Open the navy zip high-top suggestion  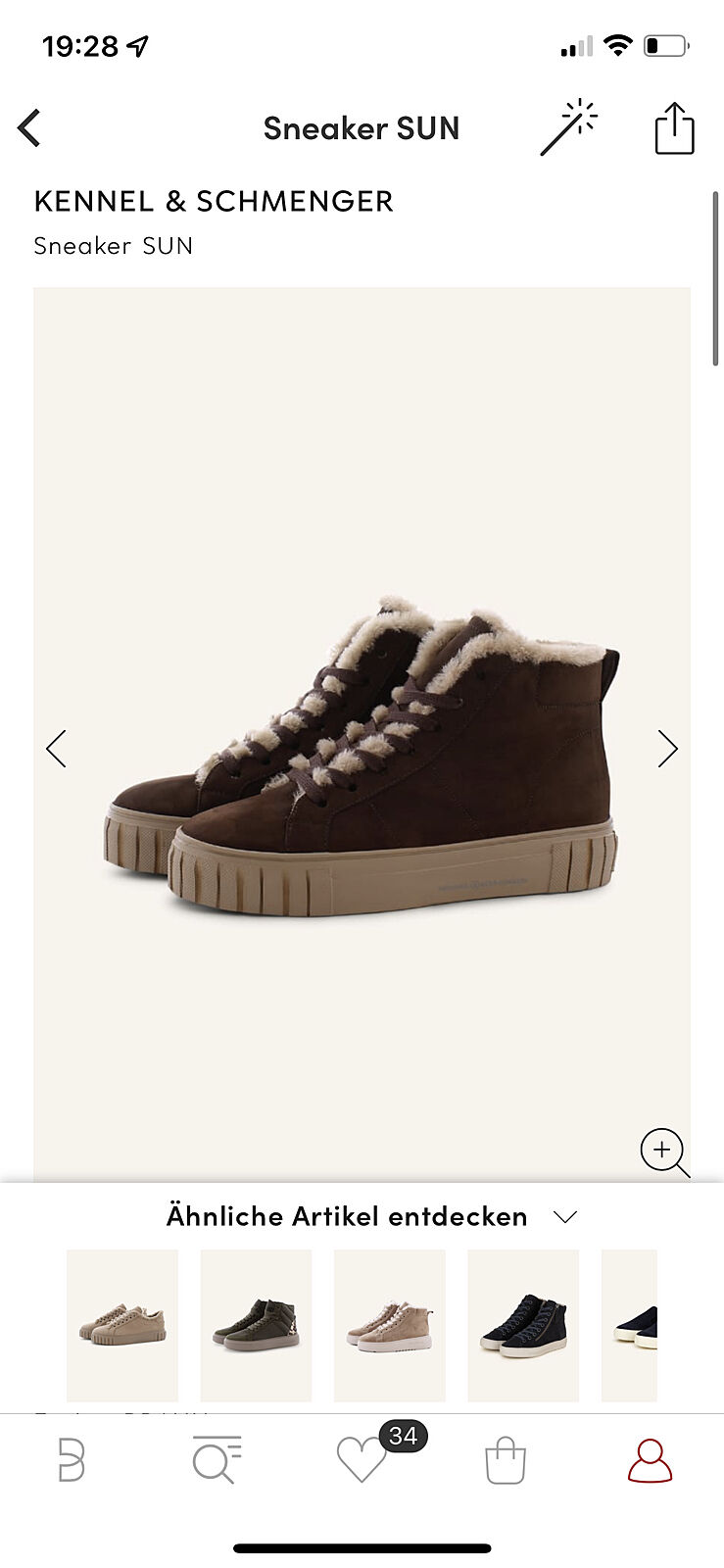[523, 1324]
